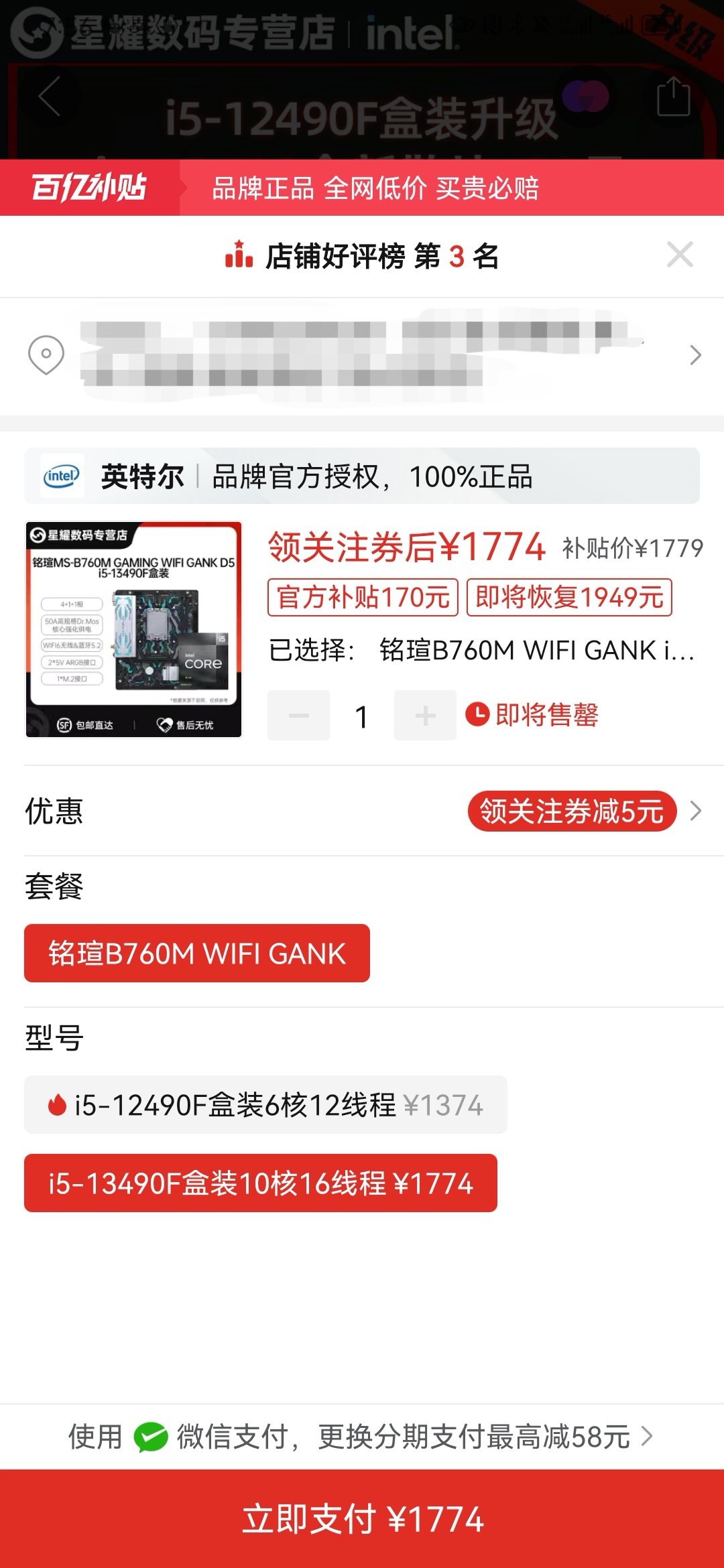Open the 领关注券减5元 coupon offer
The height and width of the screenshot is (1568, 724).
point(572,811)
